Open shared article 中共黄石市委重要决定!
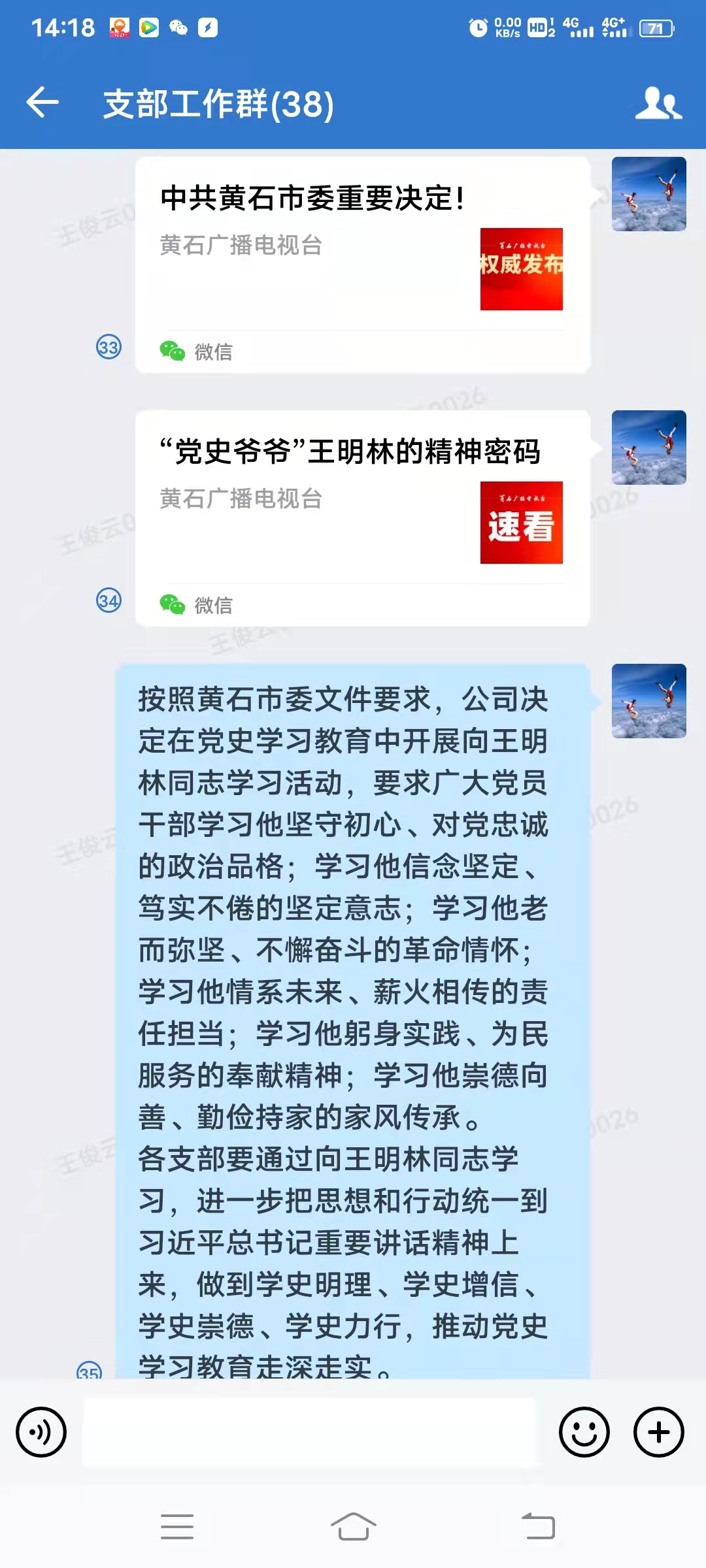The height and width of the screenshot is (1568, 706). tap(362, 265)
